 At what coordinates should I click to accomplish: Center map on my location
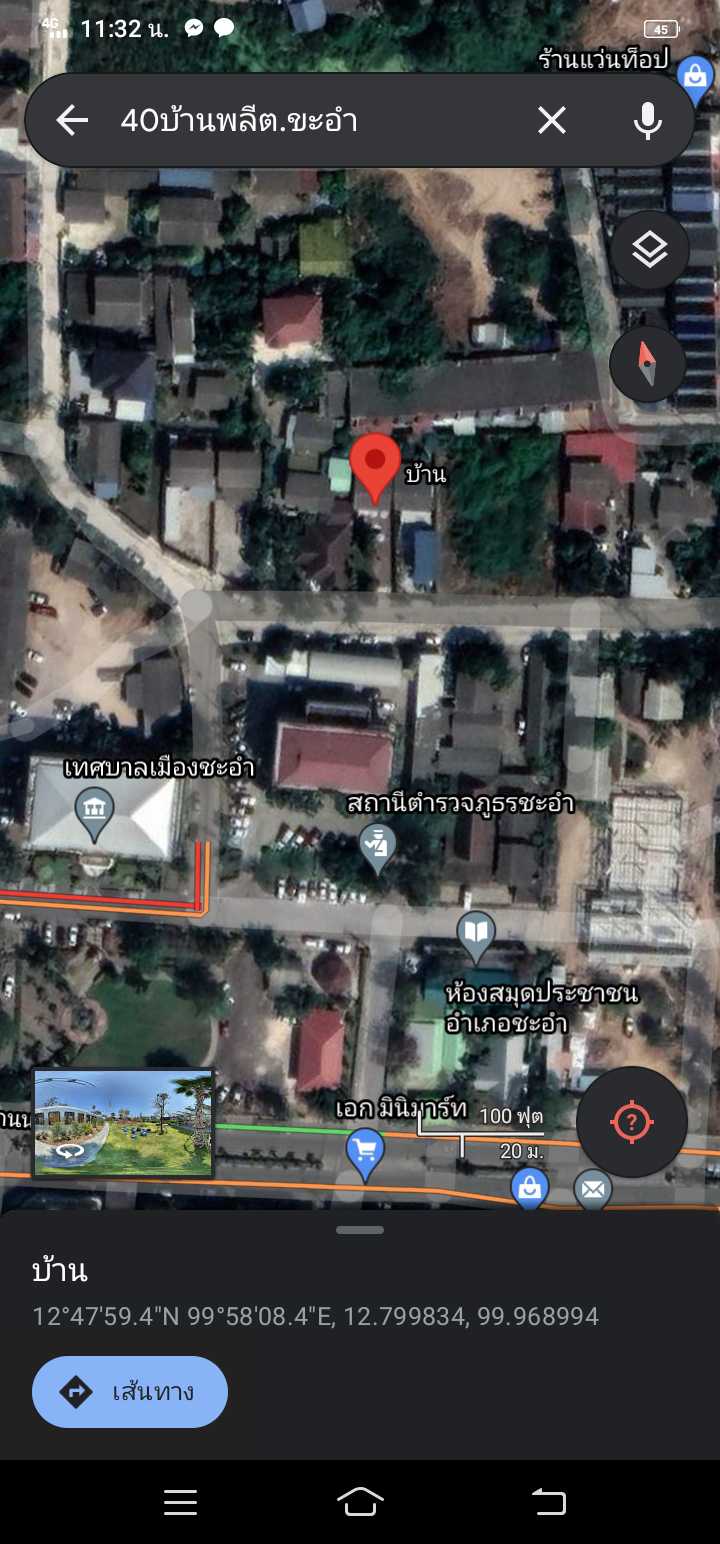[631, 1122]
